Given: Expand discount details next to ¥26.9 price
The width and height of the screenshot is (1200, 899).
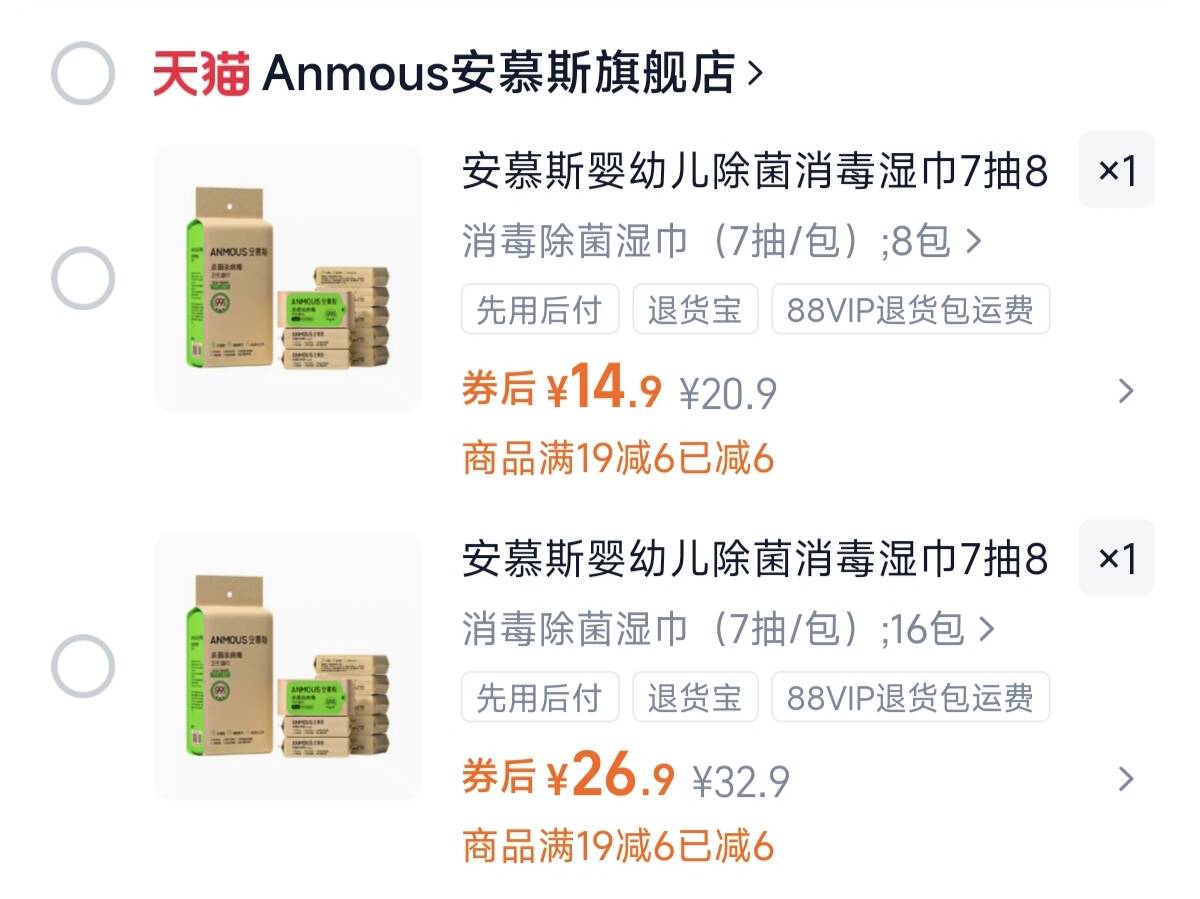Looking at the screenshot, I should pyautogui.click(x=1126, y=779).
